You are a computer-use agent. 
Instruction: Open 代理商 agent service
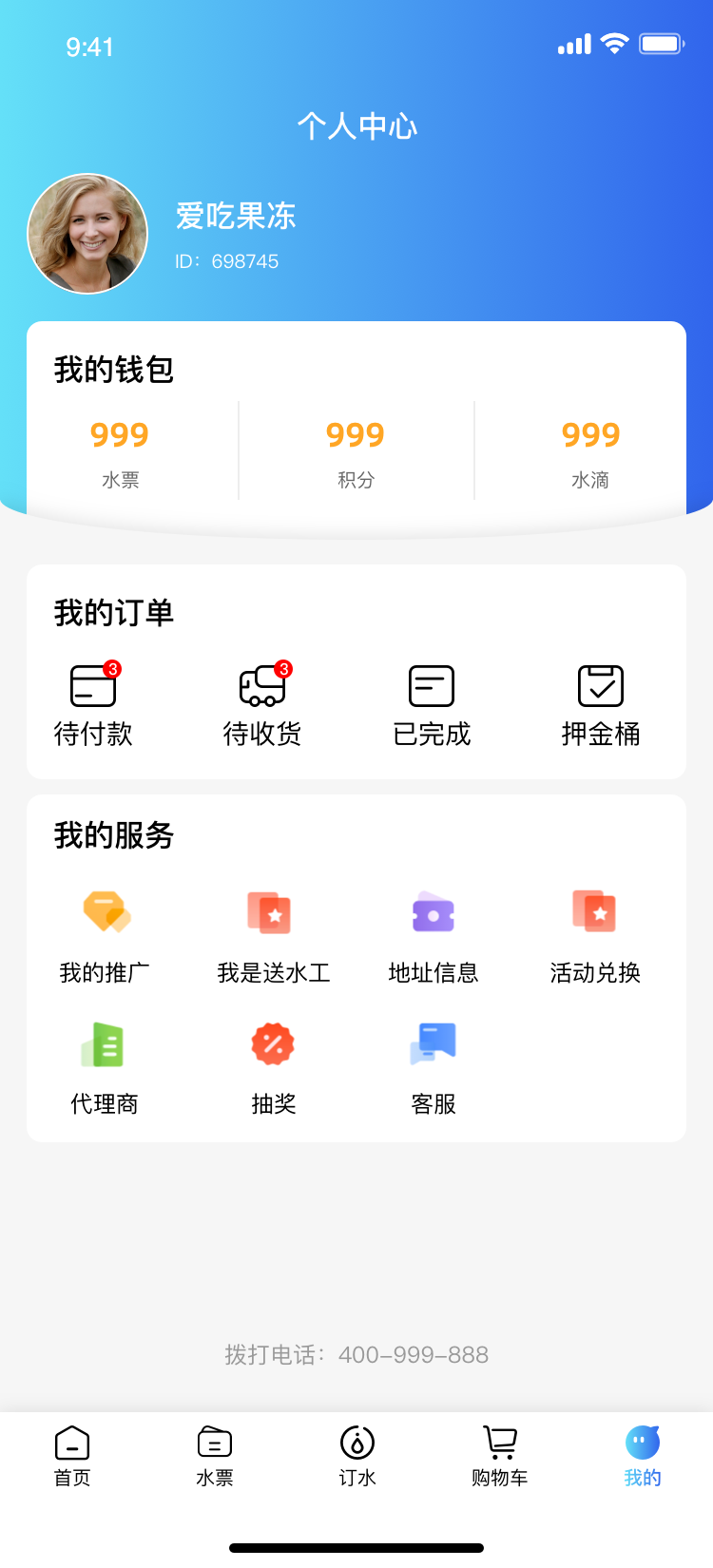coord(105,1066)
